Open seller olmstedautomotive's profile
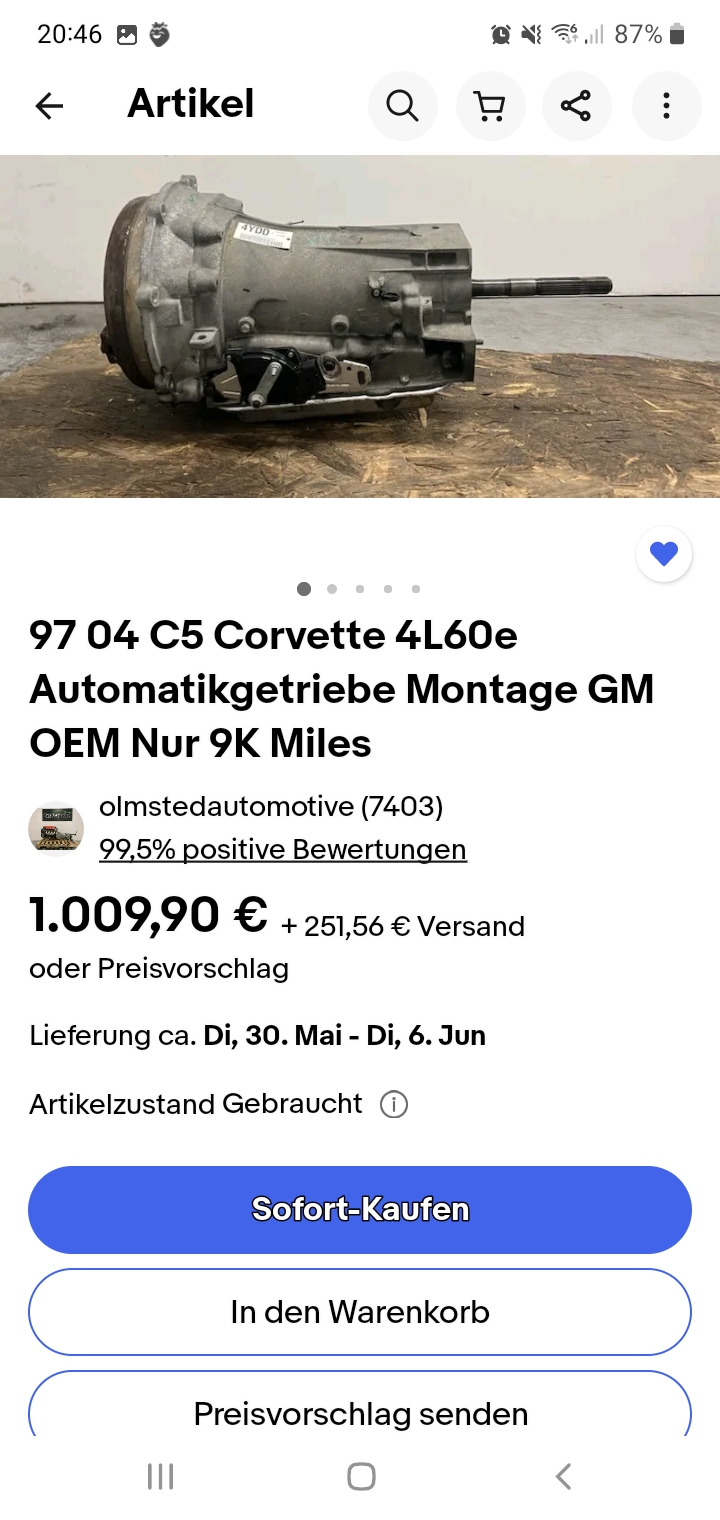Image resolution: width=720 pixels, height=1520 pixels. [270, 806]
